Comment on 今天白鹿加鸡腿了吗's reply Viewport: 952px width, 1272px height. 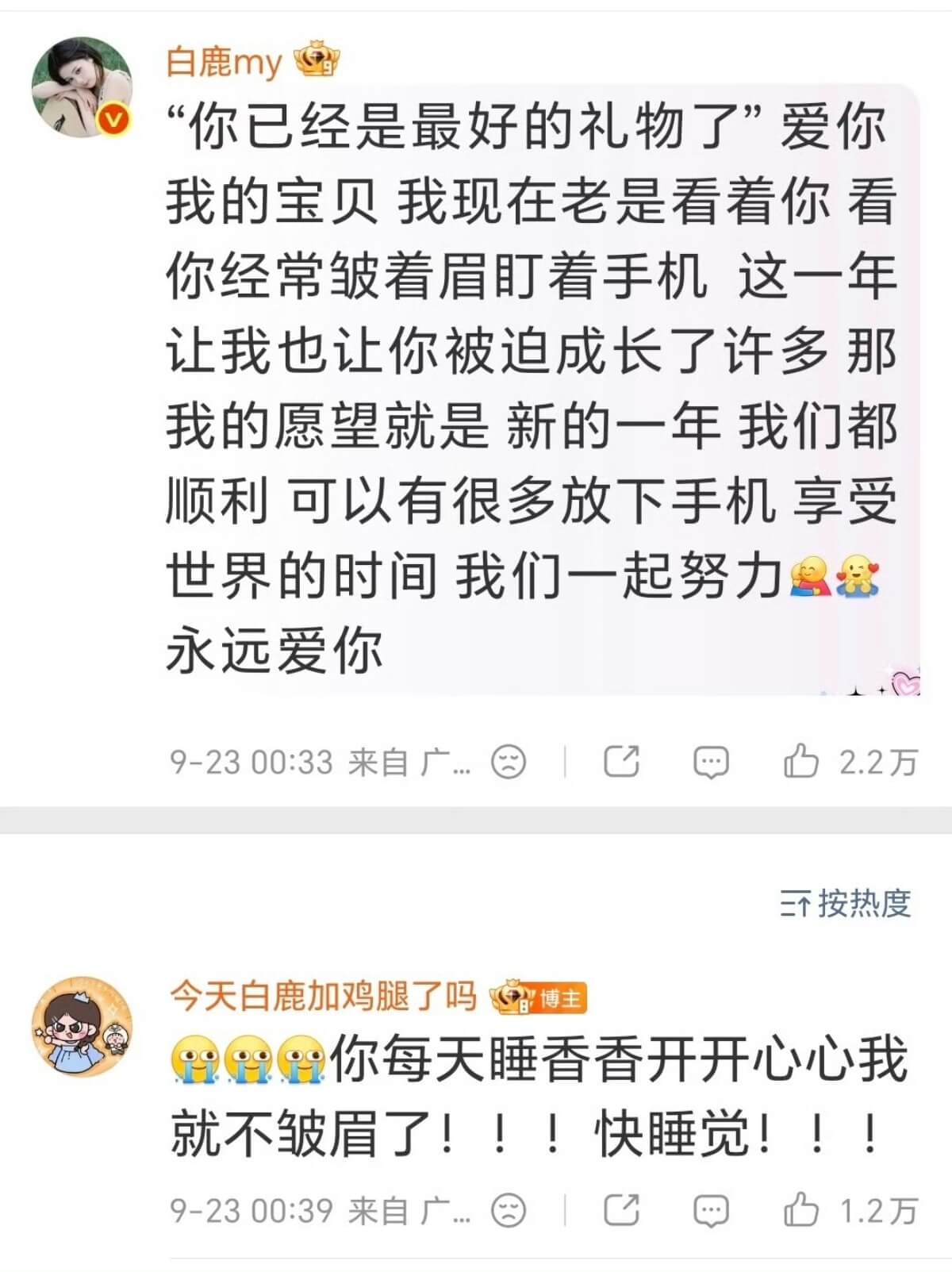point(711,1210)
